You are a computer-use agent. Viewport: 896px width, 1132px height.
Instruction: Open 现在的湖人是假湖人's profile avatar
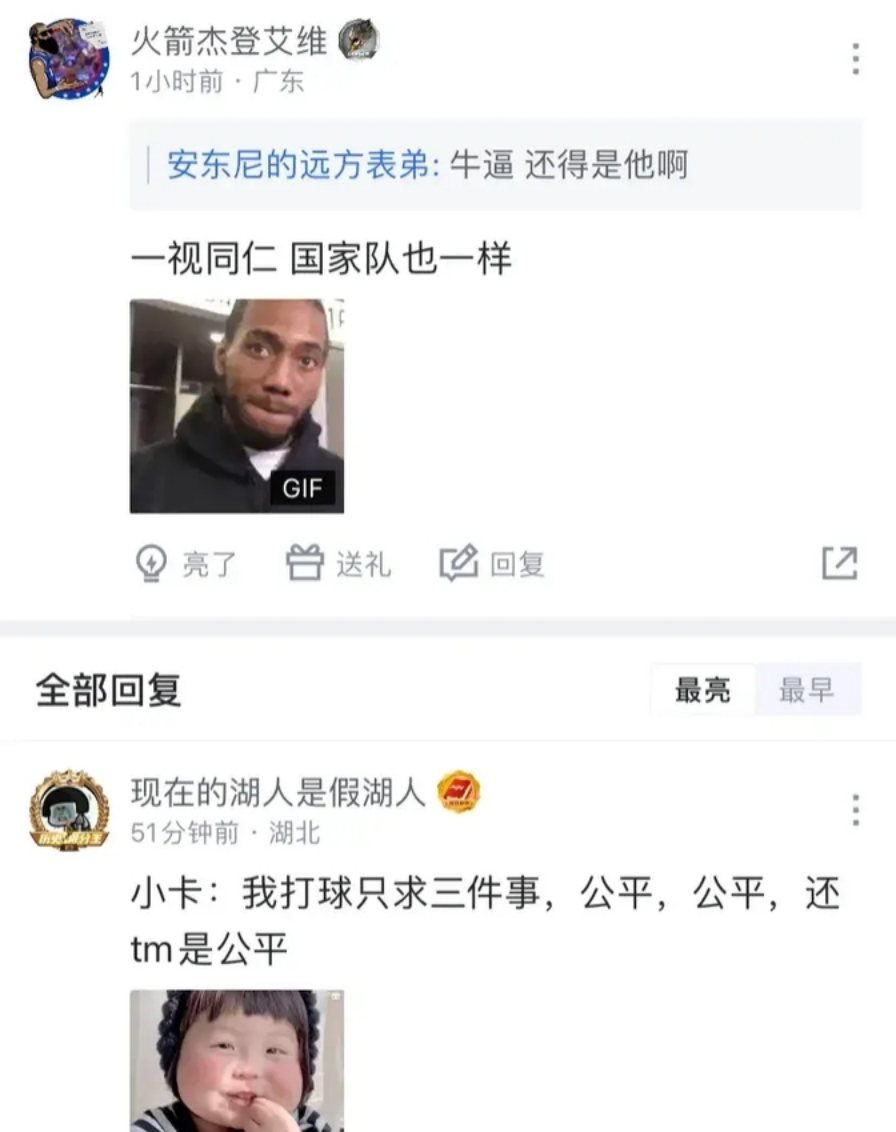point(68,809)
